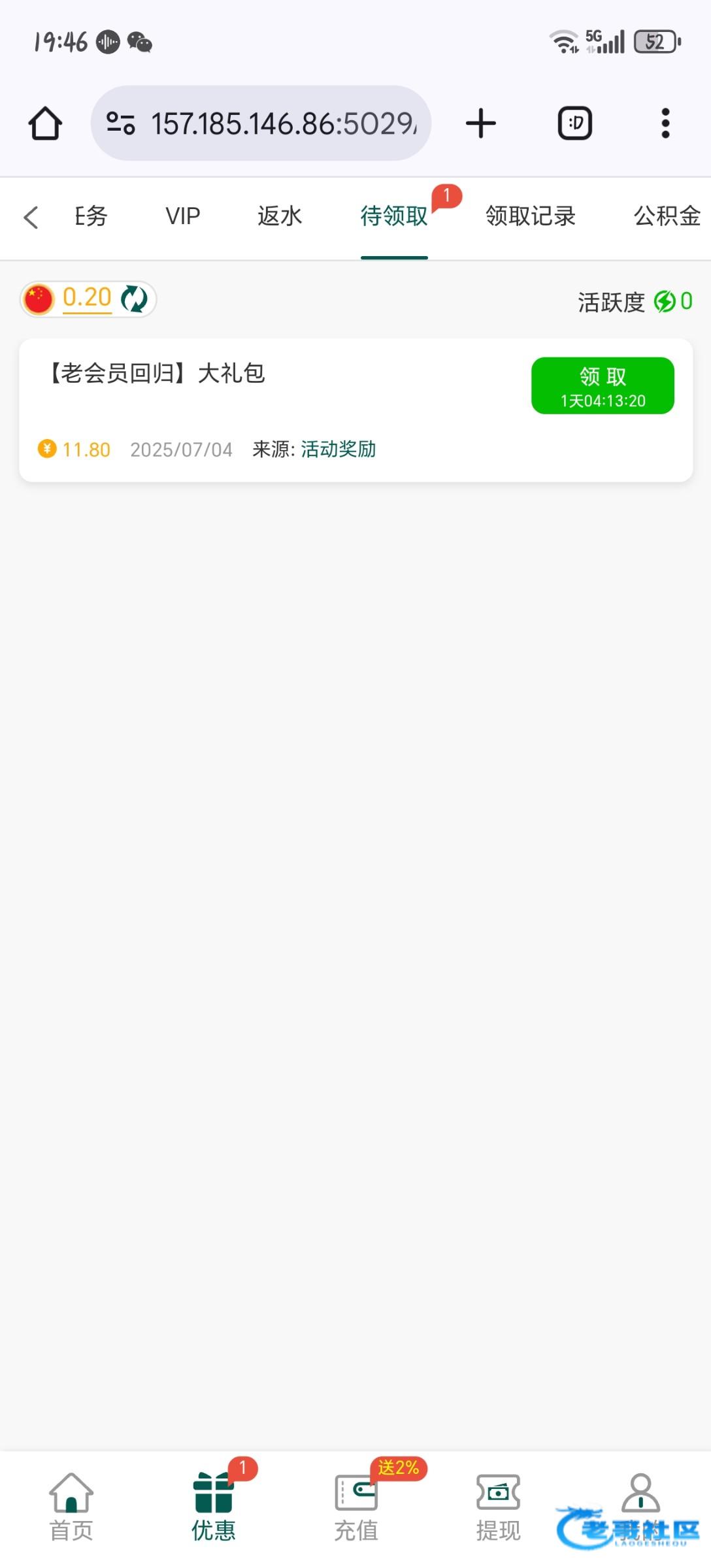Claim the 老会员回归 gift pack with 领取
Viewport: 711px width, 1568px height.
[x=602, y=385]
